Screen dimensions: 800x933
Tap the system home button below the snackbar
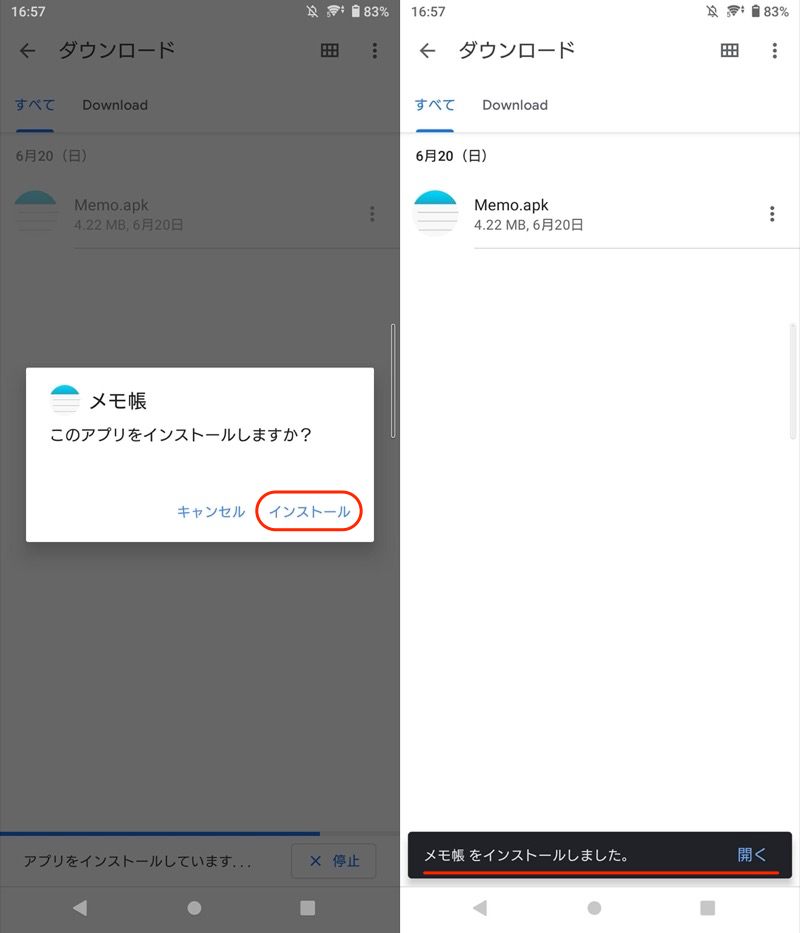pos(594,908)
